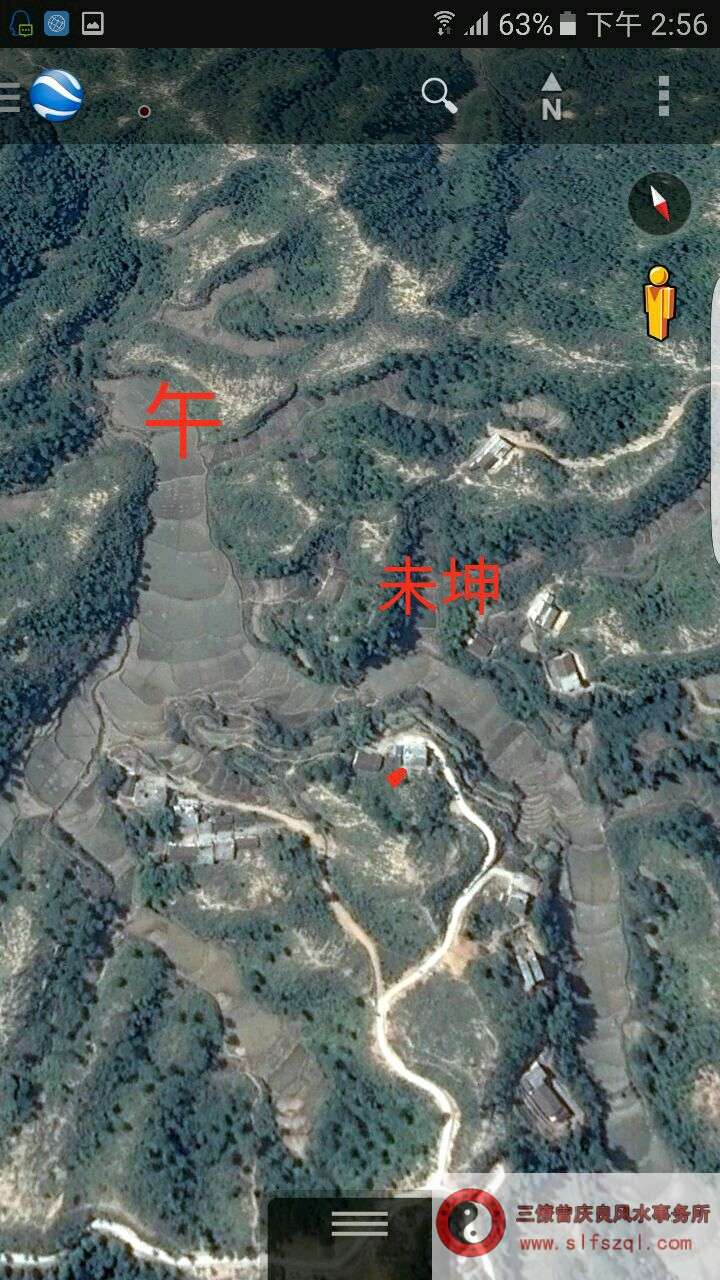The image size is (720, 1280).
Task: Activate the Street View pegman
Action: [659, 302]
